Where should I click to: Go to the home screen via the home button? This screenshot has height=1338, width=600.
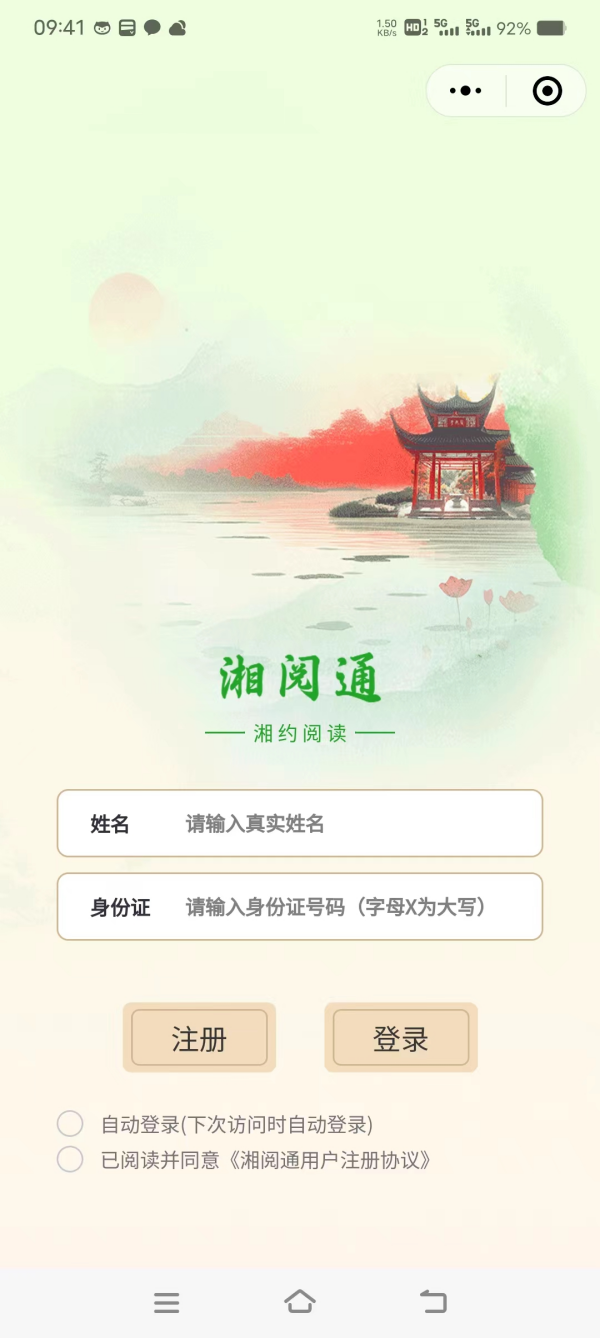[x=300, y=1301]
